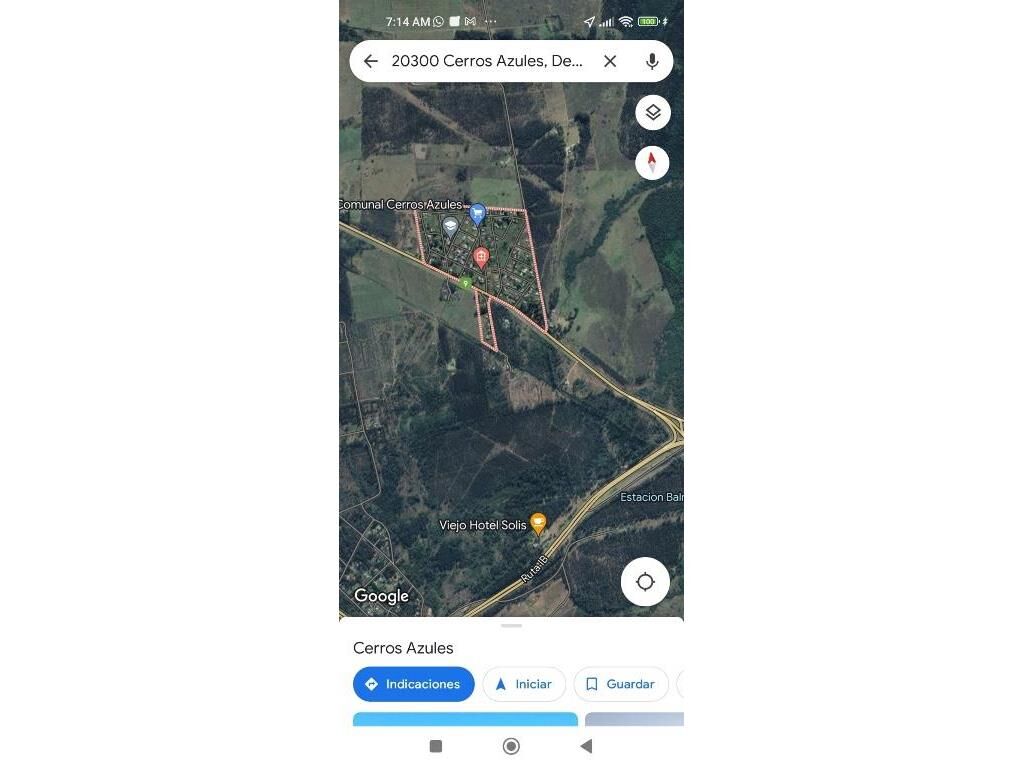Get directions with Indicaciones button
Screen dimensions: 1024x768
tap(413, 684)
